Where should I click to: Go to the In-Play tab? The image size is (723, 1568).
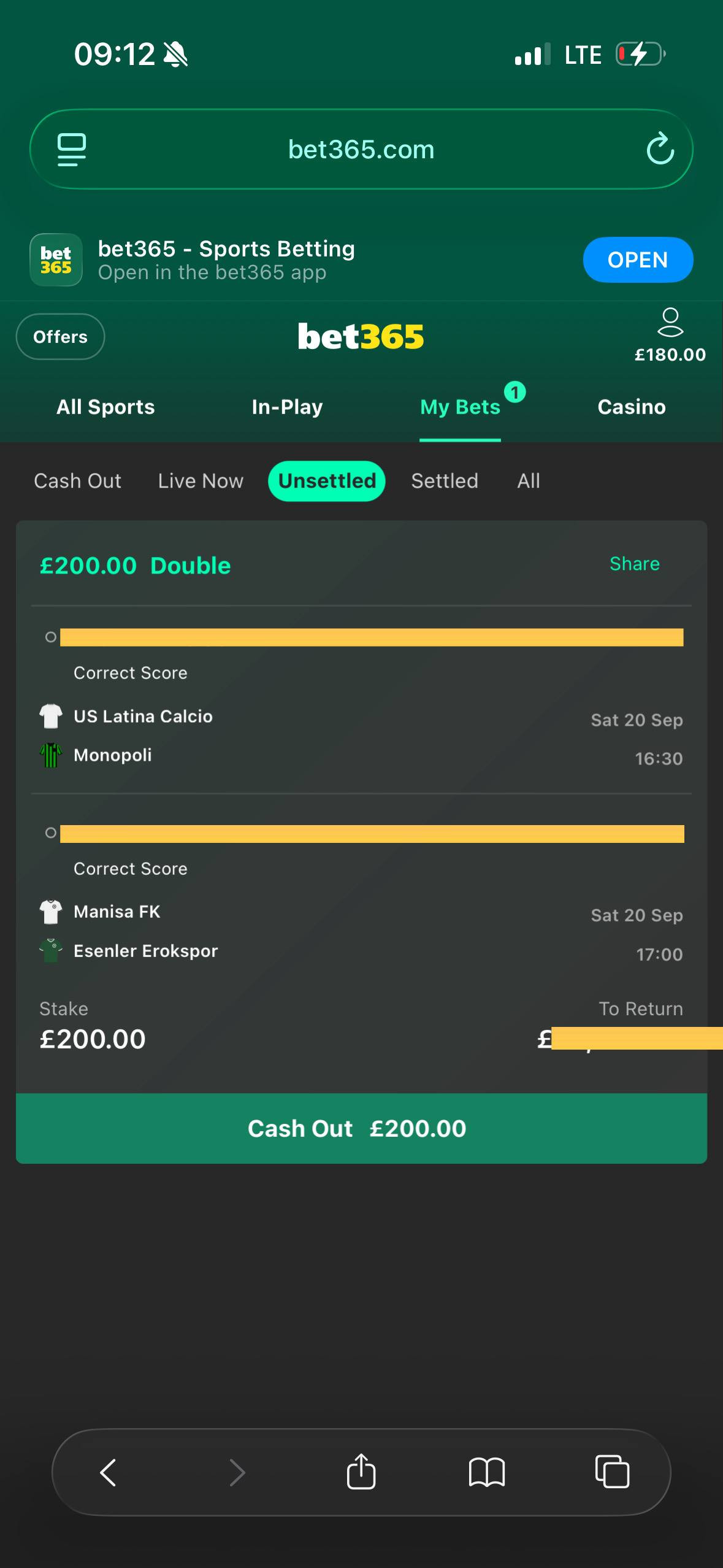287,407
